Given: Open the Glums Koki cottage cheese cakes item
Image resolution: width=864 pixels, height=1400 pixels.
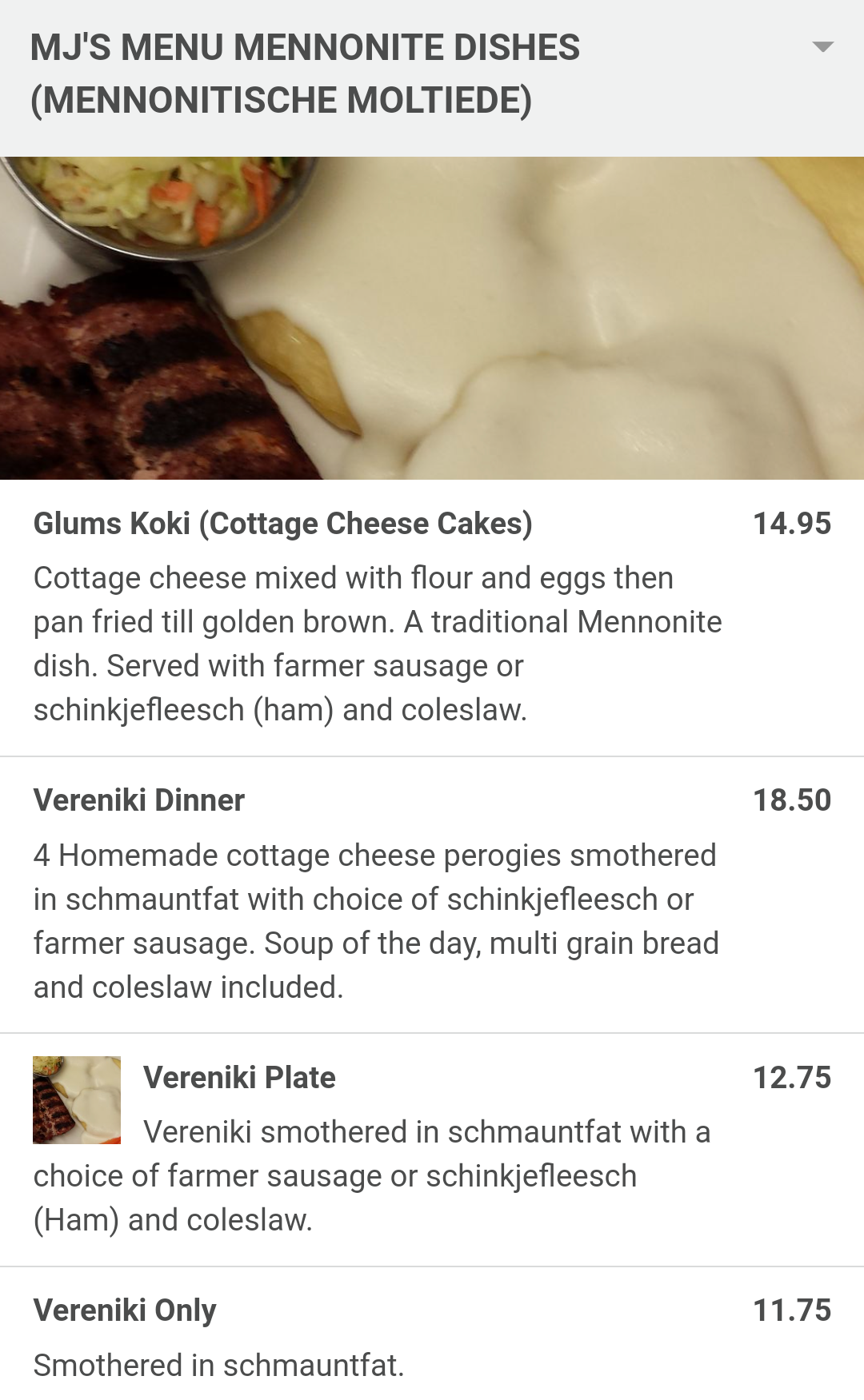Looking at the screenshot, I should [282, 524].
